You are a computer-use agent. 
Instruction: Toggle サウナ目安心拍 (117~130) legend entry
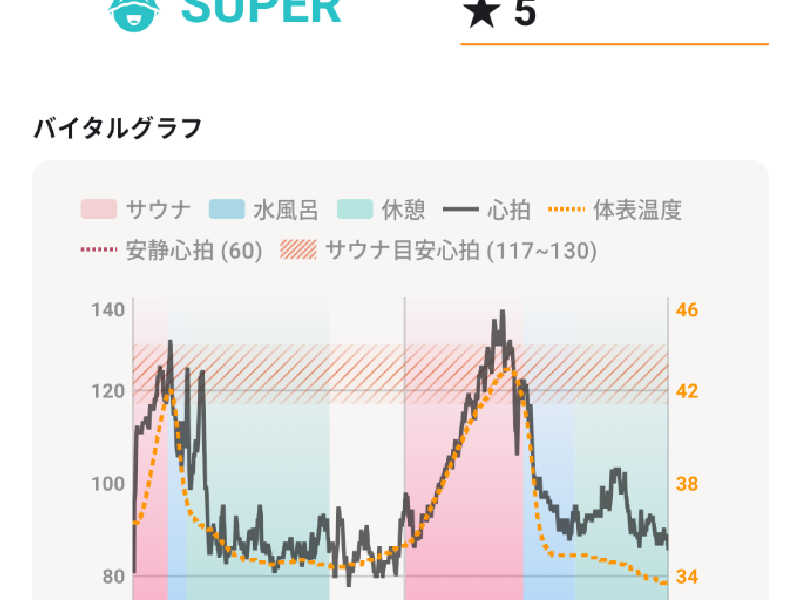coord(438,250)
